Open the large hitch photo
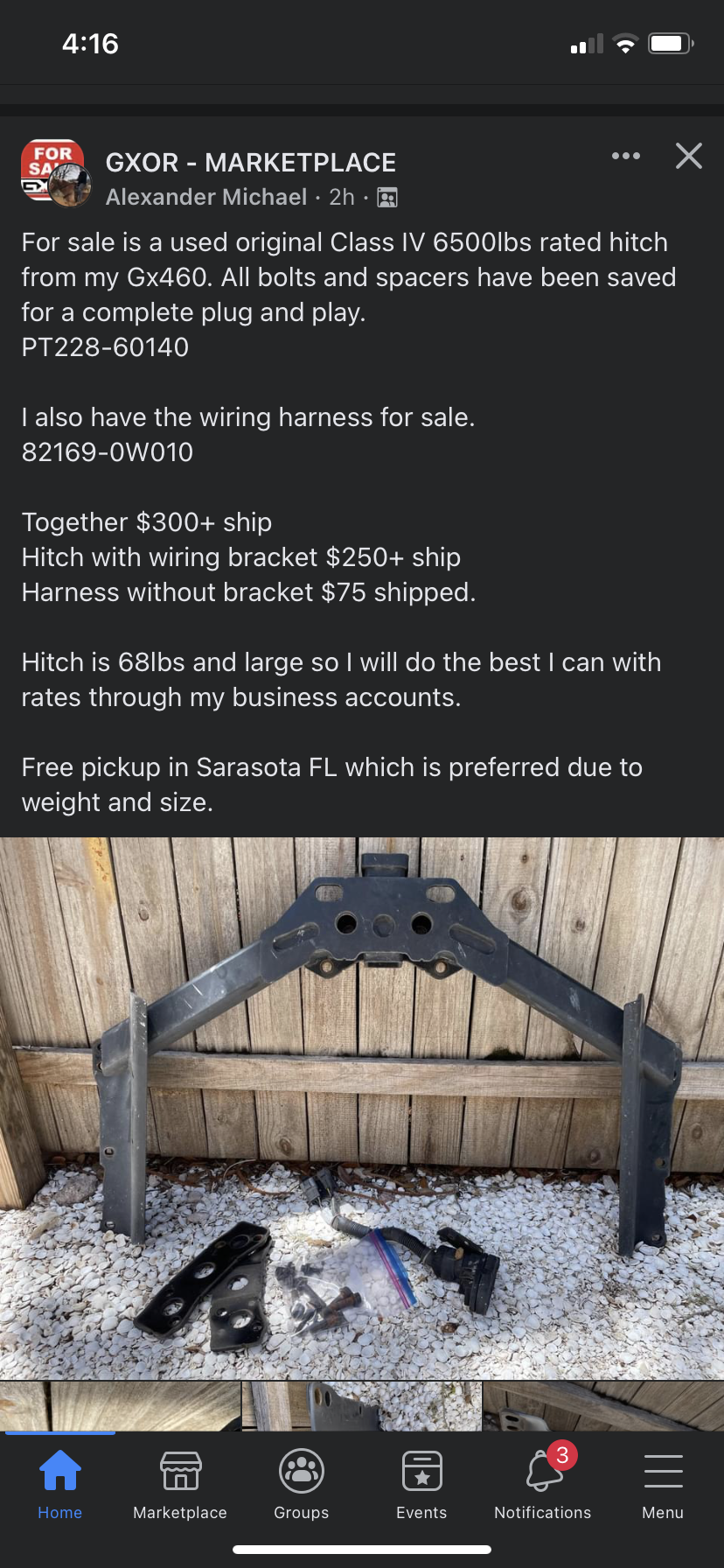The height and width of the screenshot is (1568, 724). [362, 1108]
